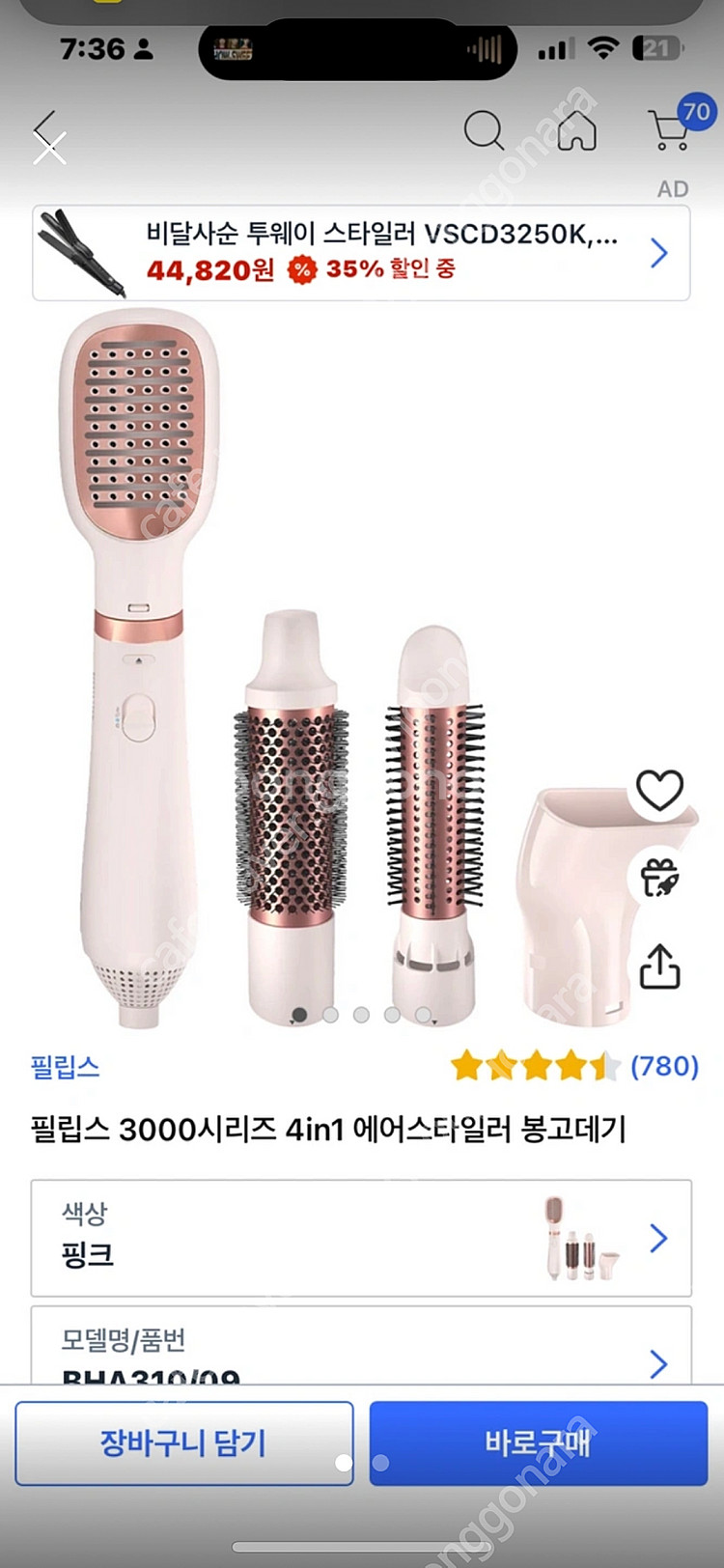The height and width of the screenshot is (1568, 724).
Task: Tap the gift-with-rocket quick delivery icon
Action: click(x=660, y=877)
